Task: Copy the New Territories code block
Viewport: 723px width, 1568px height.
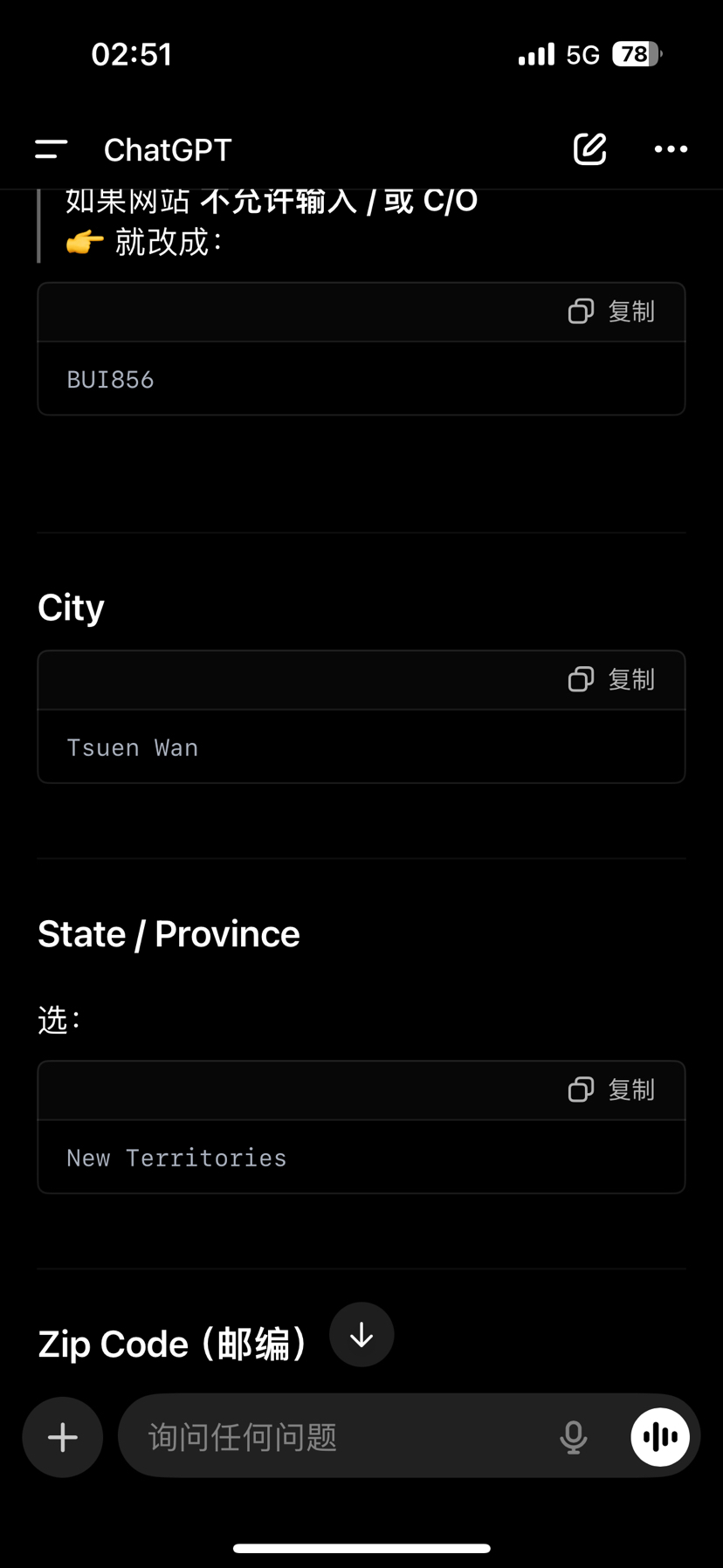Action: (612, 1090)
